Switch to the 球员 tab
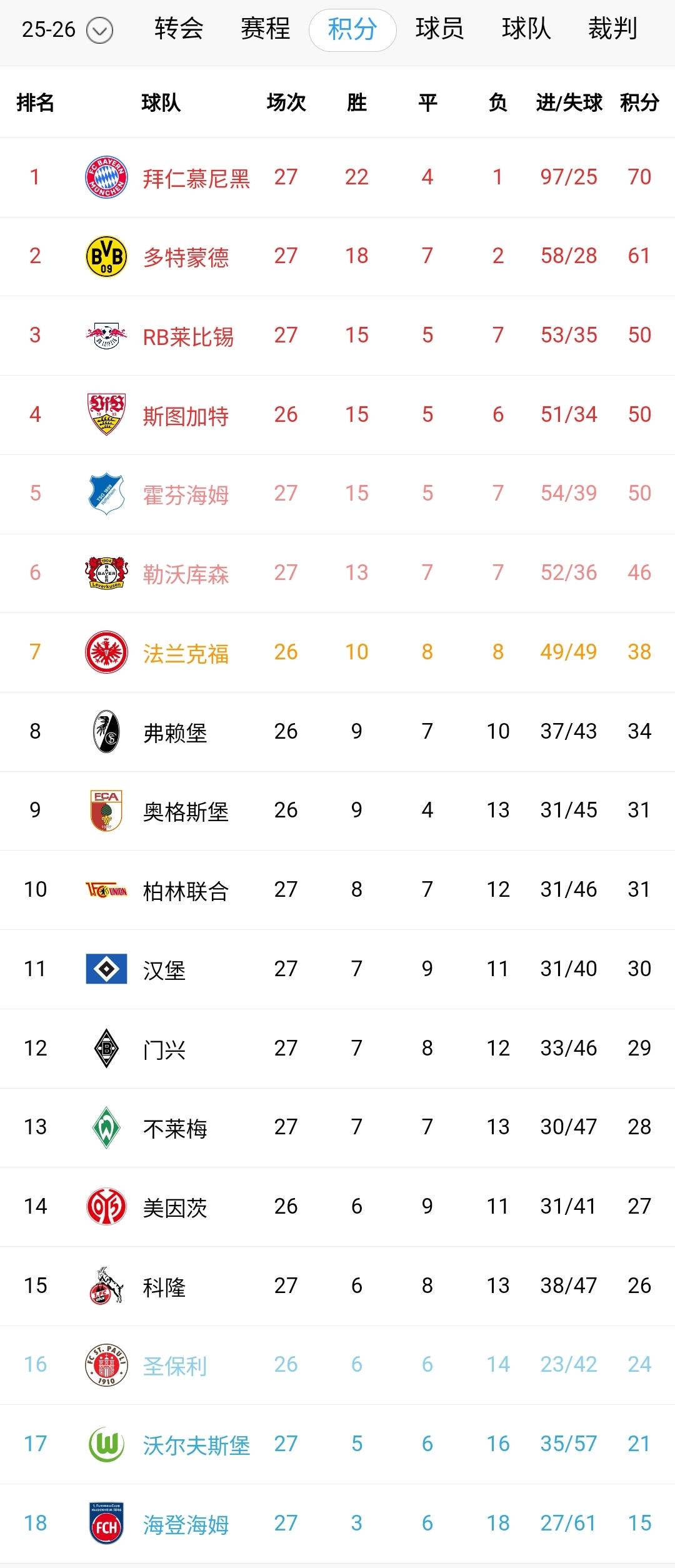 (439, 28)
